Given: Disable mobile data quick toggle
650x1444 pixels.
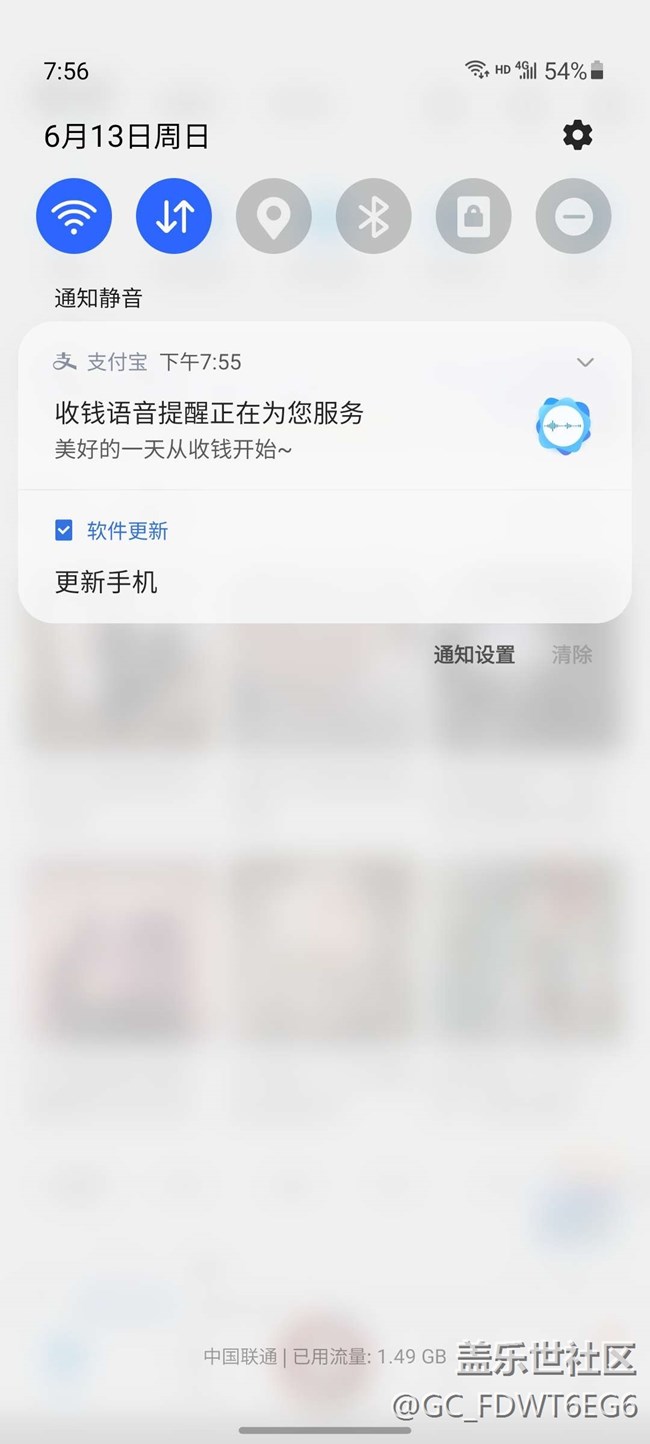Looking at the screenshot, I should [174, 217].
